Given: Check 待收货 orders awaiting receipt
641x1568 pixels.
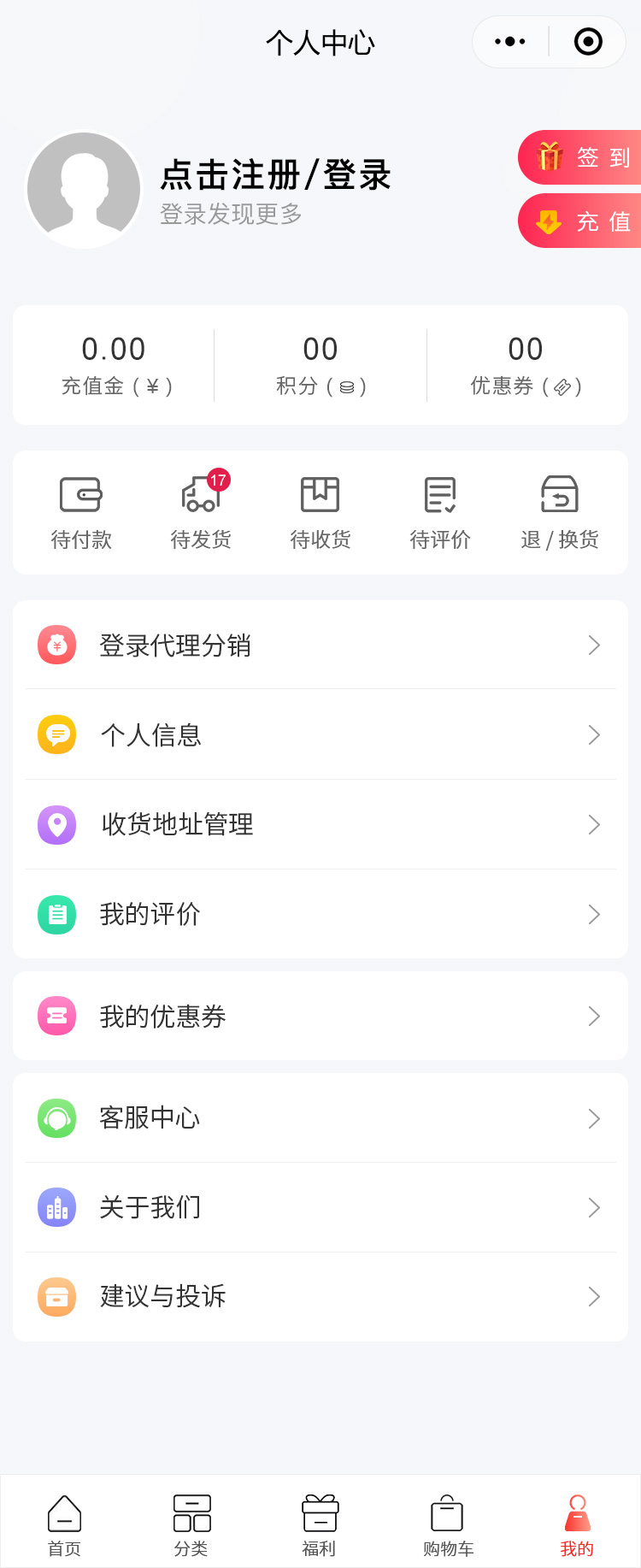Looking at the screenshot, I should pos(320,512).
